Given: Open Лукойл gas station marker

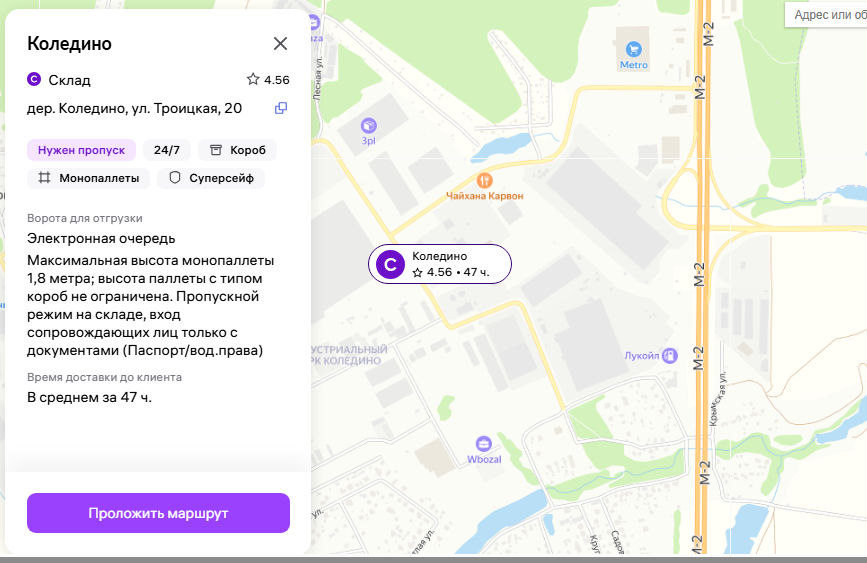Looking at the screenshot, I should click(x=670, y=355).
